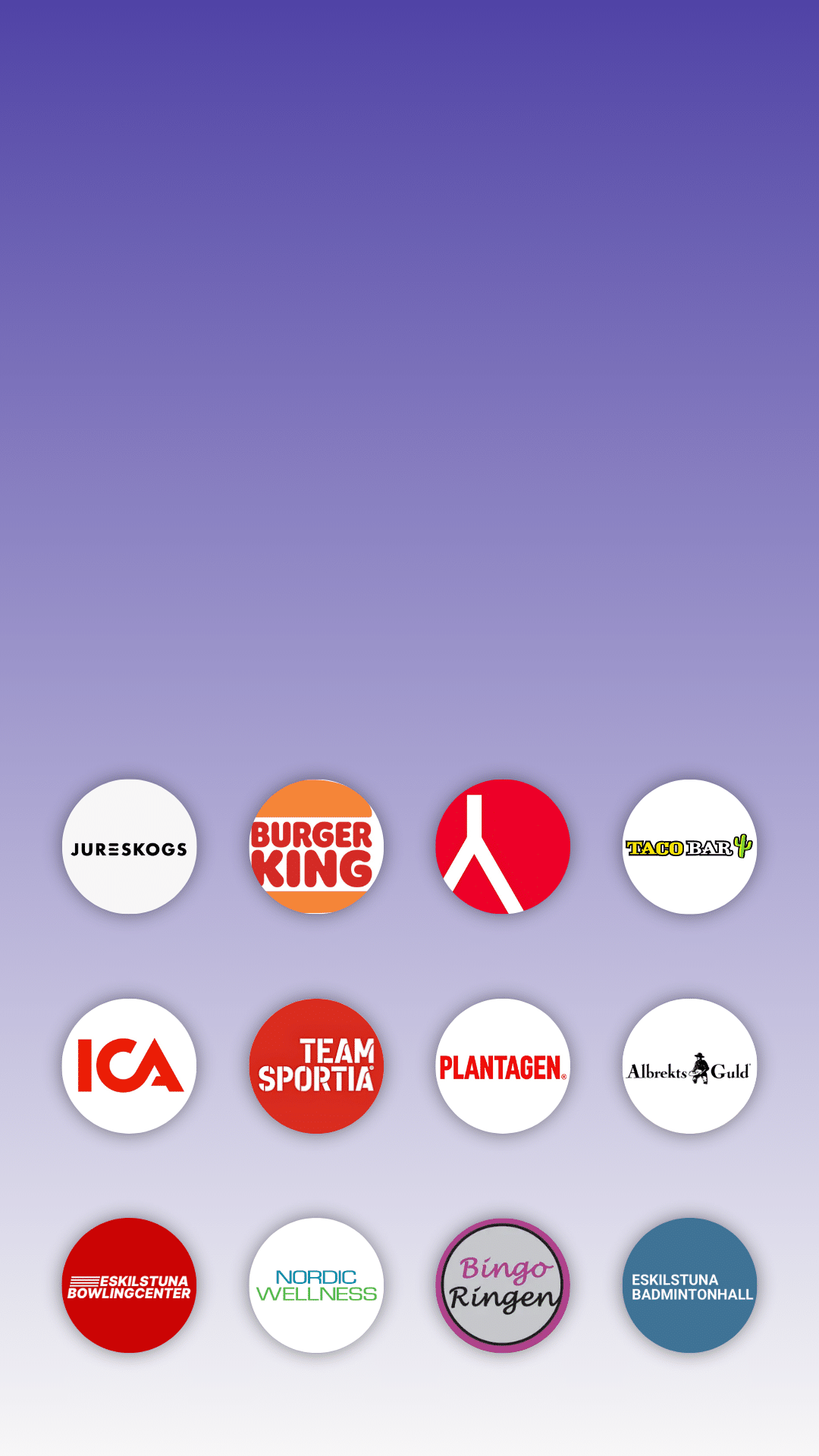Image resolution: width=819 pixels, height=1456 pixels.
Task: Open the Taco Bar tile
Action: [x=689, y=846]
